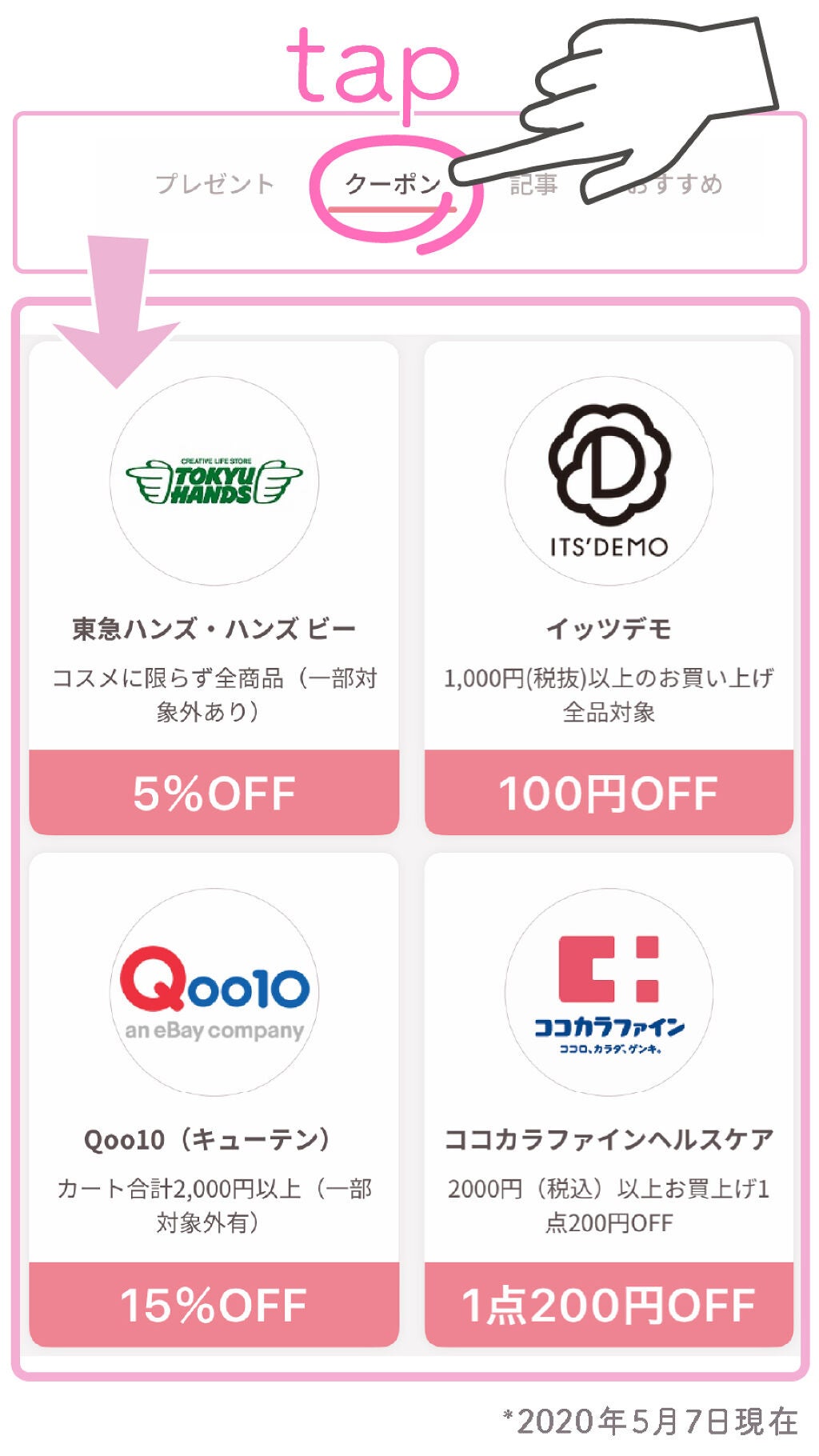Screen dimensions: 819x1456
Task: Switch to the おすすめ tab
Action: click(676, 184)
